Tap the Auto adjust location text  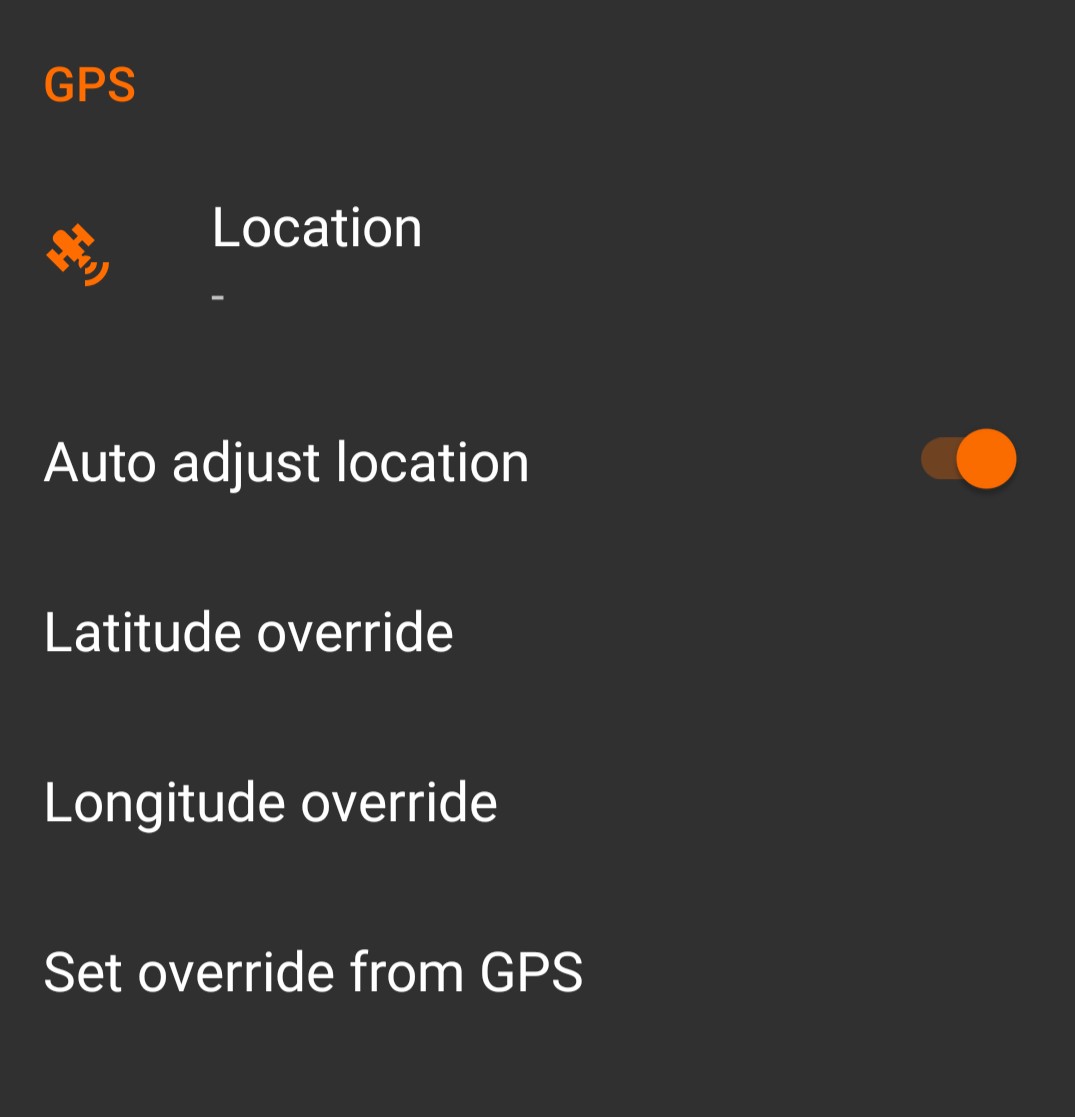(x=286, y=461)
